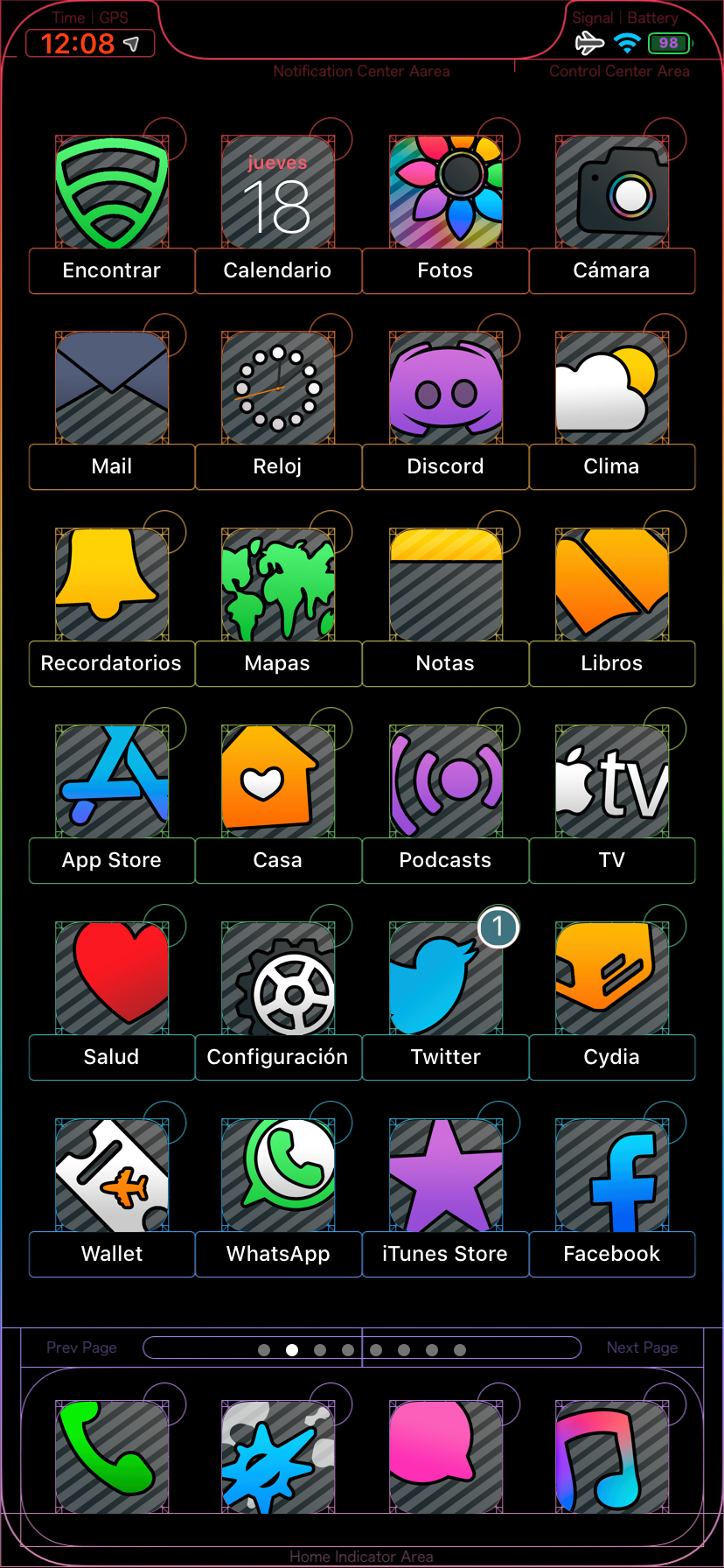The height and width of the screenshot is (1568, 724).
Task: Open Facebook app
Action: coord(612,1176)
